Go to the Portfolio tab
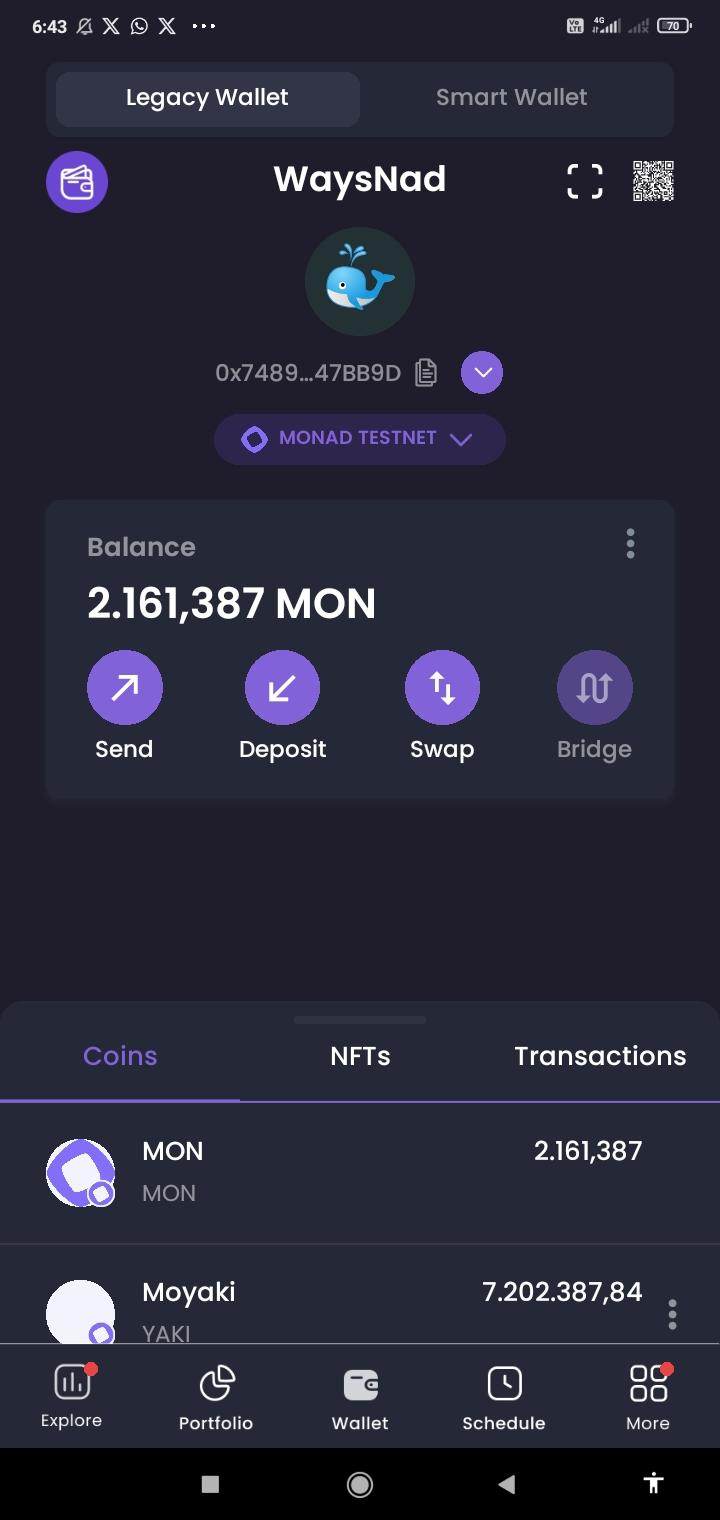Image resolution: width=720 pixels, height=1520 pixels. 216,1396
